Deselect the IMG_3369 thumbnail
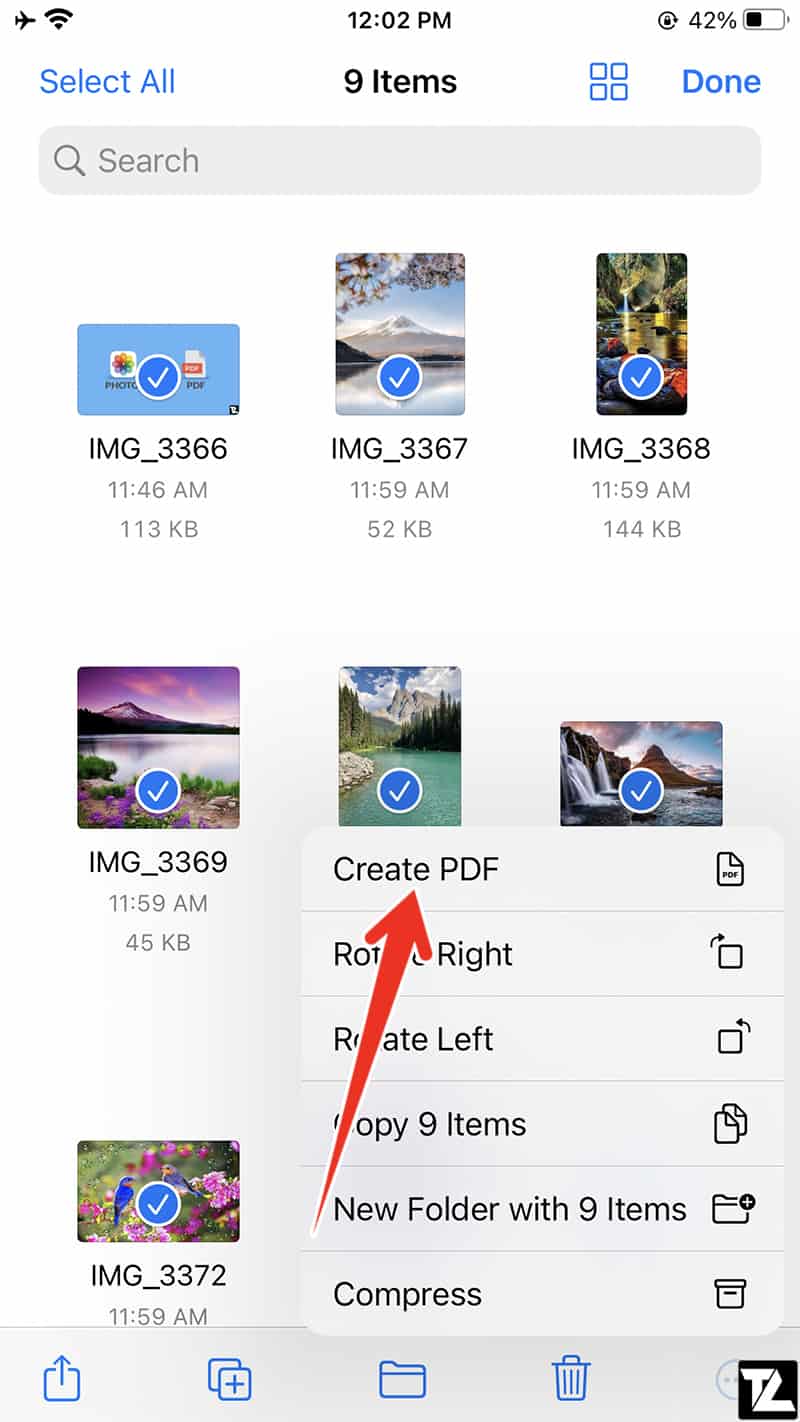Viewport: 800px width, 1422px height. [158, 747]
